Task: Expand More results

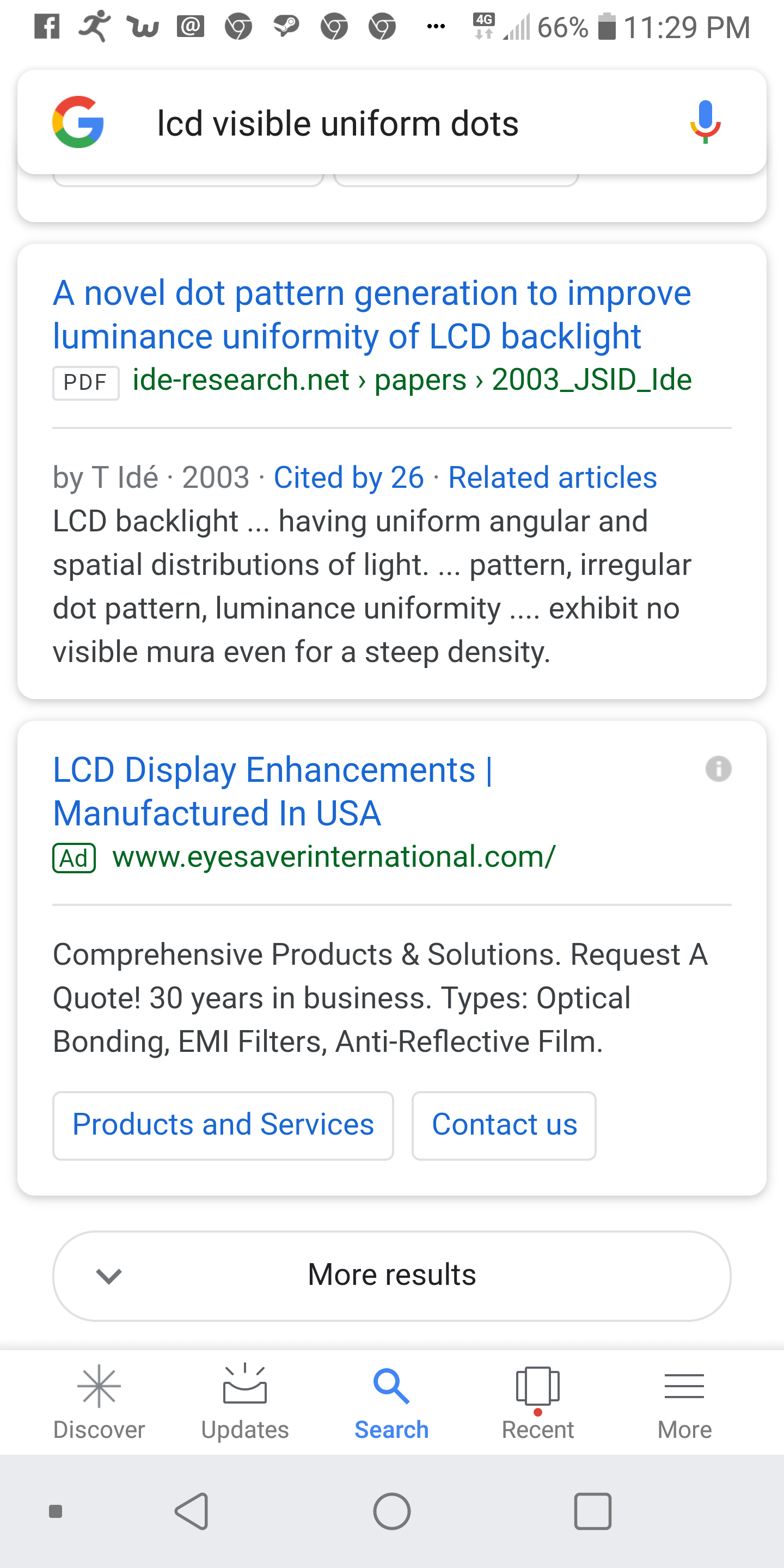Action: click(392, 1275)
